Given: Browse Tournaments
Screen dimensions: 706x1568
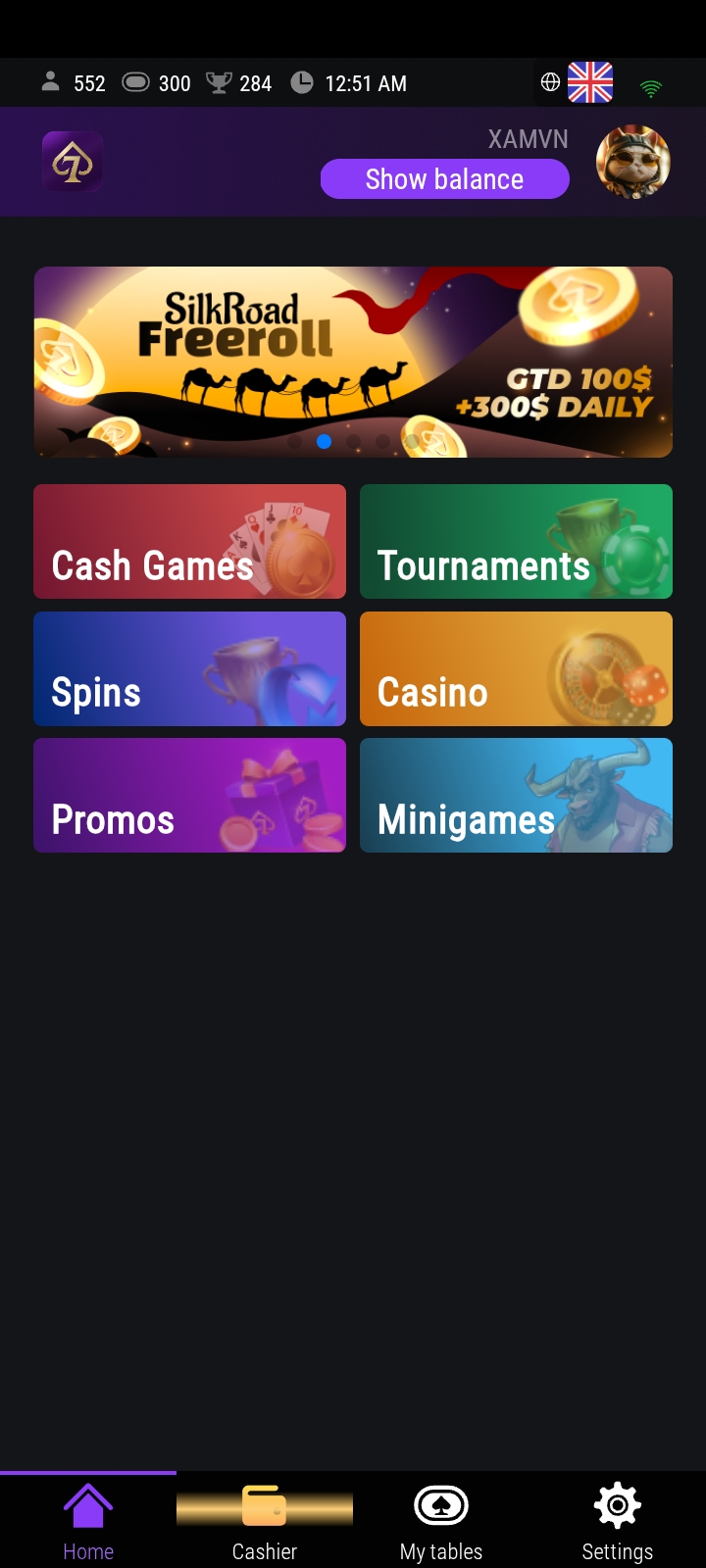Looking at the screenshot, I should click(516, 542).
